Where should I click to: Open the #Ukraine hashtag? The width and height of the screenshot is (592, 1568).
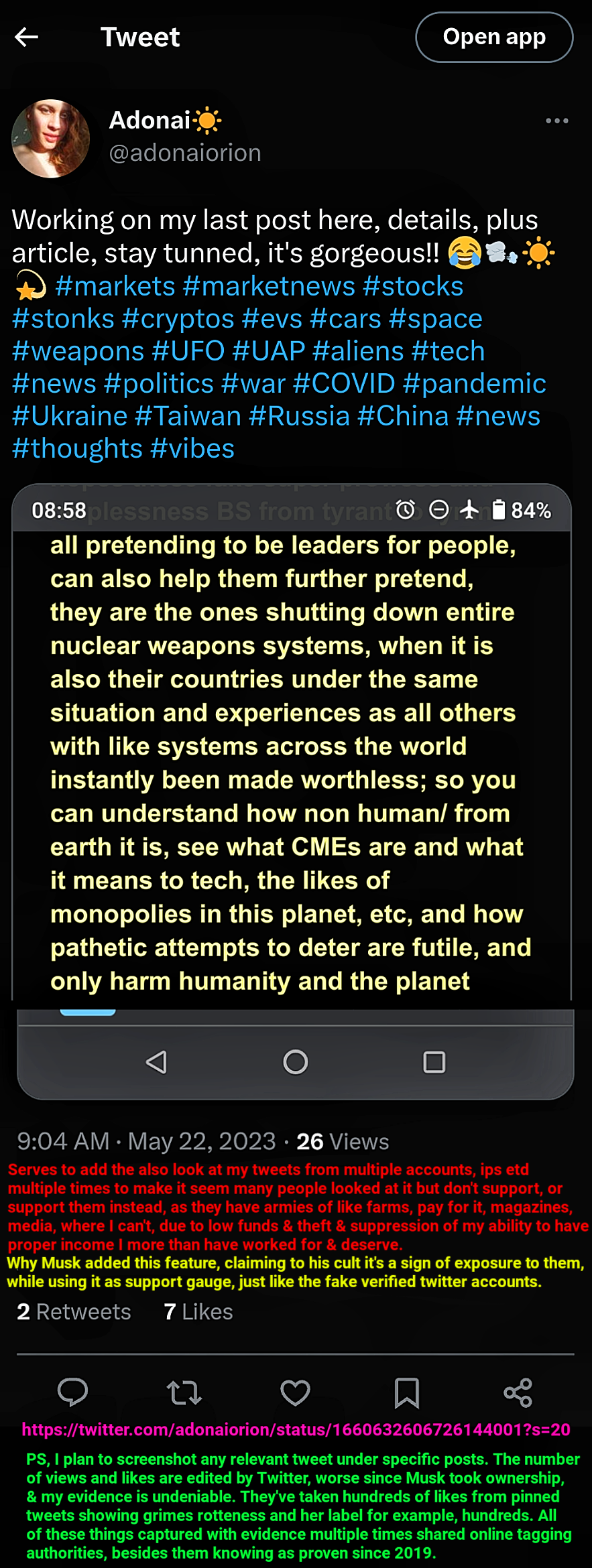click(70, 416)
